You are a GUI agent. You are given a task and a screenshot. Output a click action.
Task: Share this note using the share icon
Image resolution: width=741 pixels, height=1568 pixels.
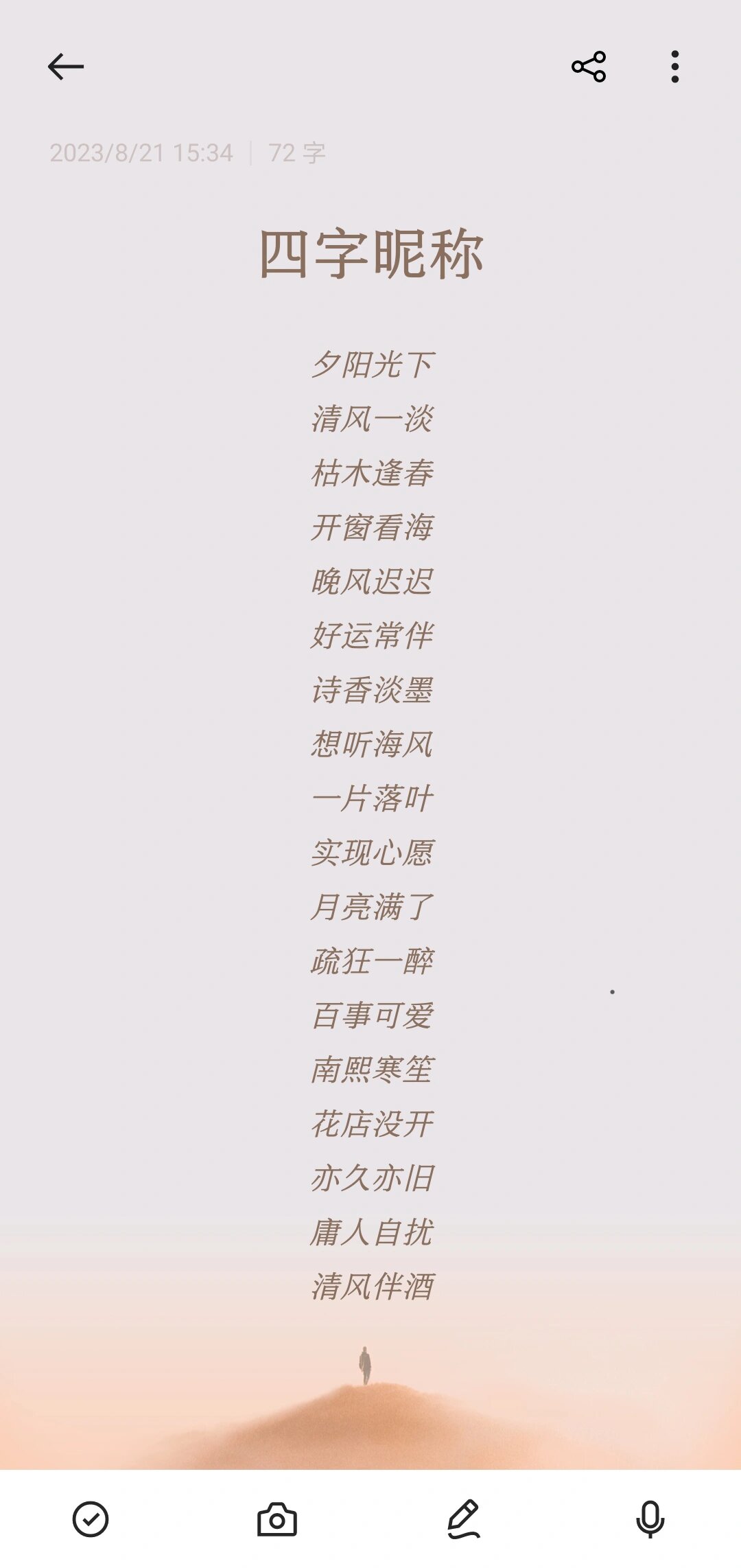[x=589, y=67]
